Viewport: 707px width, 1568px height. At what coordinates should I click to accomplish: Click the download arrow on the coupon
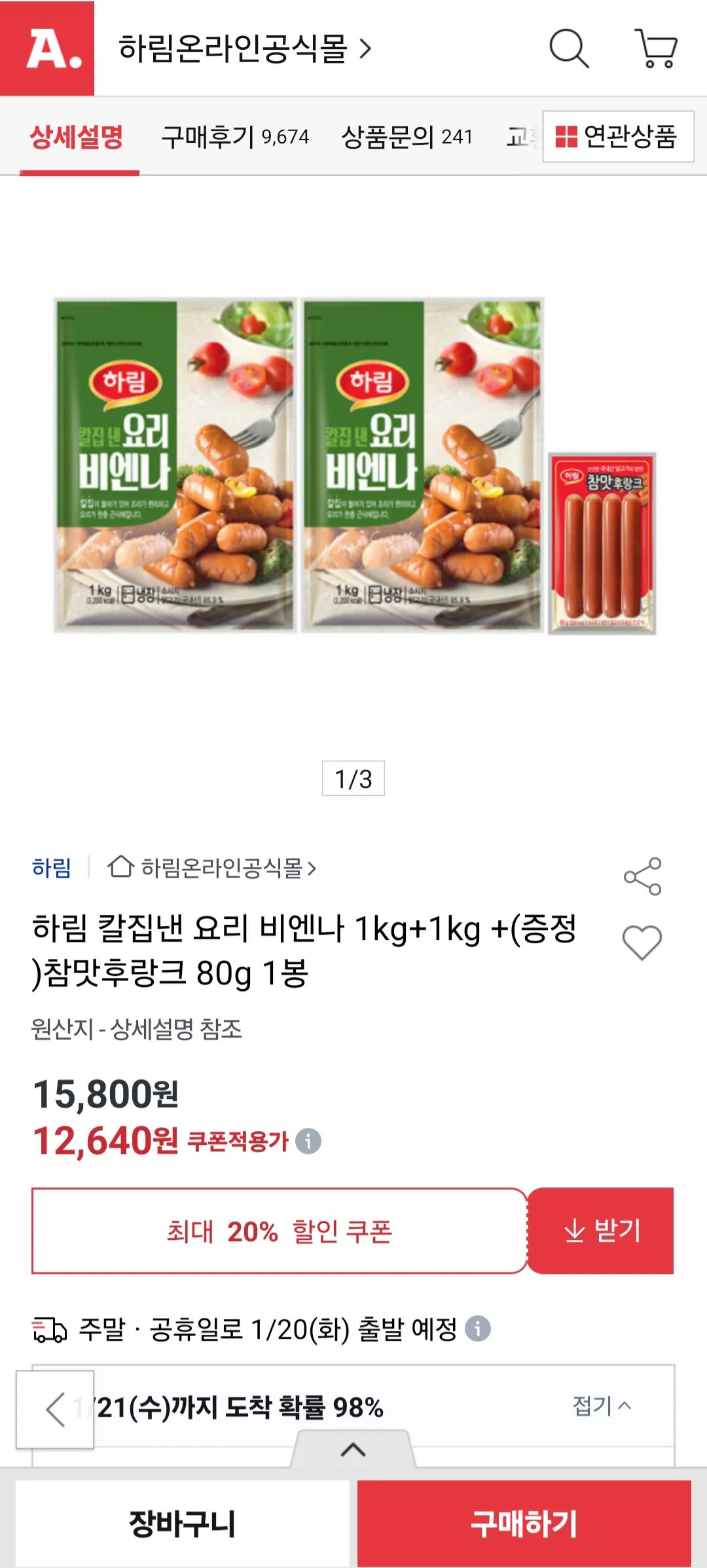pyautogui.click(x=575, y=1231)
